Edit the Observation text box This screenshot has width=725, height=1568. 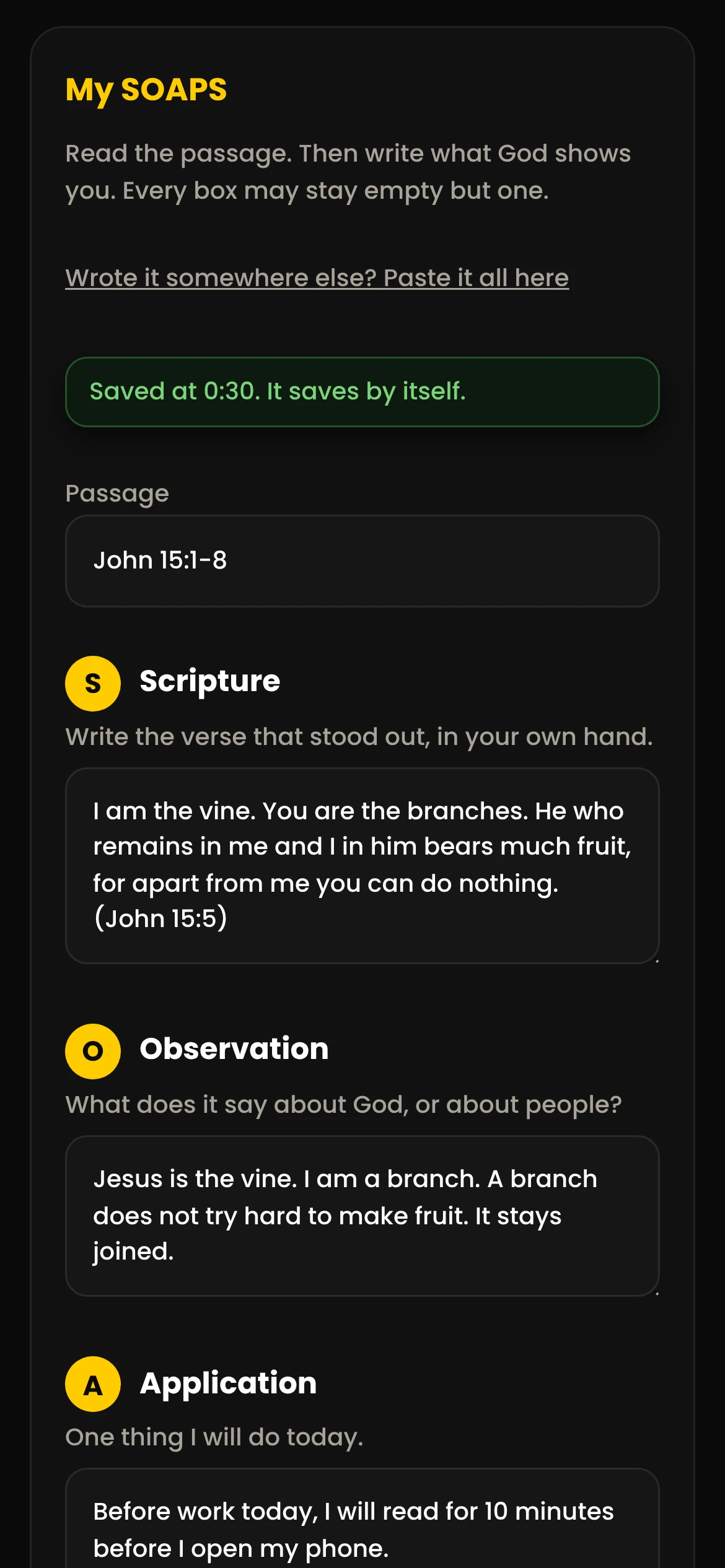(x=362, y=1216)
